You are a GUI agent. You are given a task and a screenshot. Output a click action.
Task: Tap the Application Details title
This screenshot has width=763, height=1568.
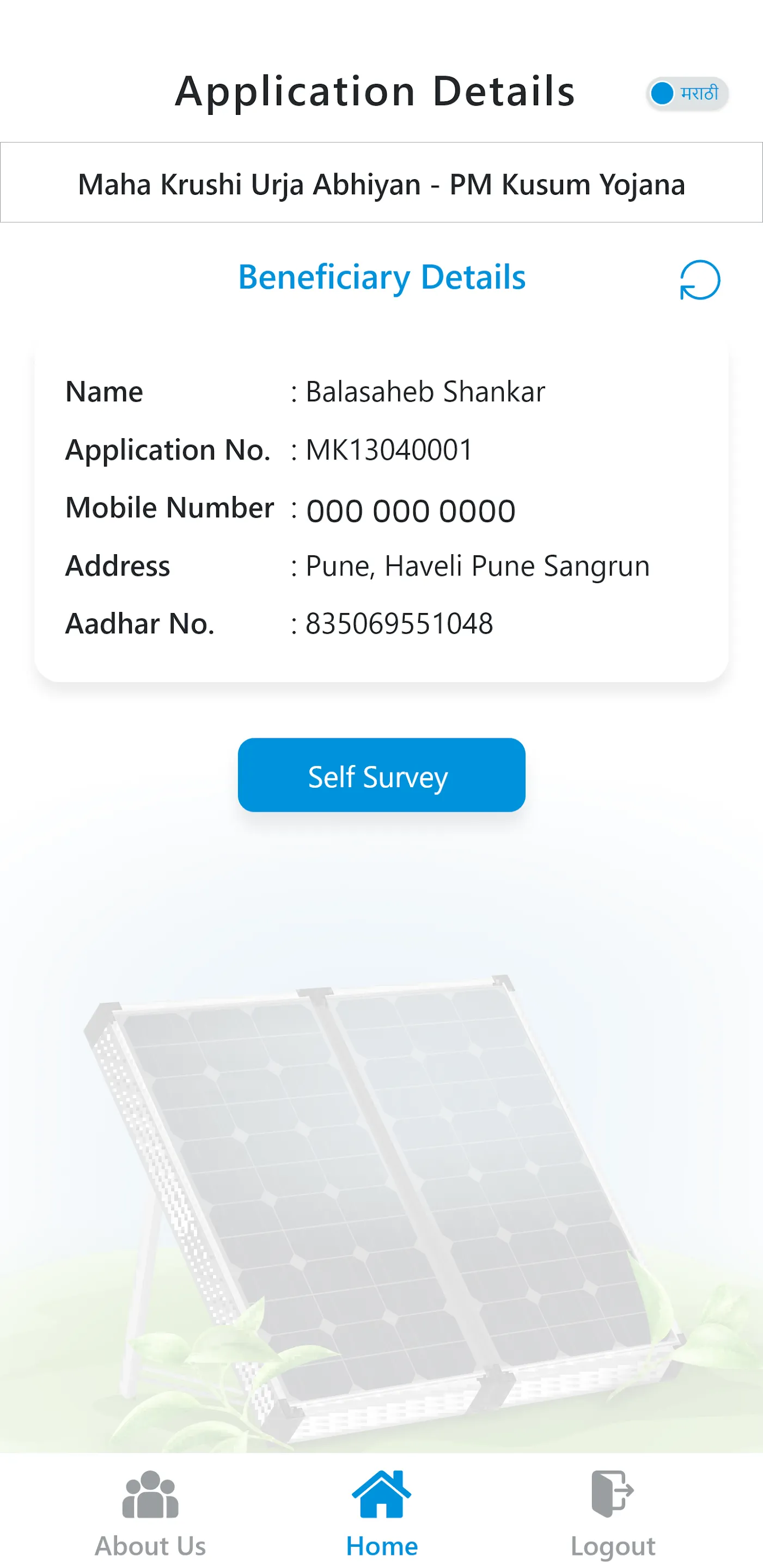374,91
